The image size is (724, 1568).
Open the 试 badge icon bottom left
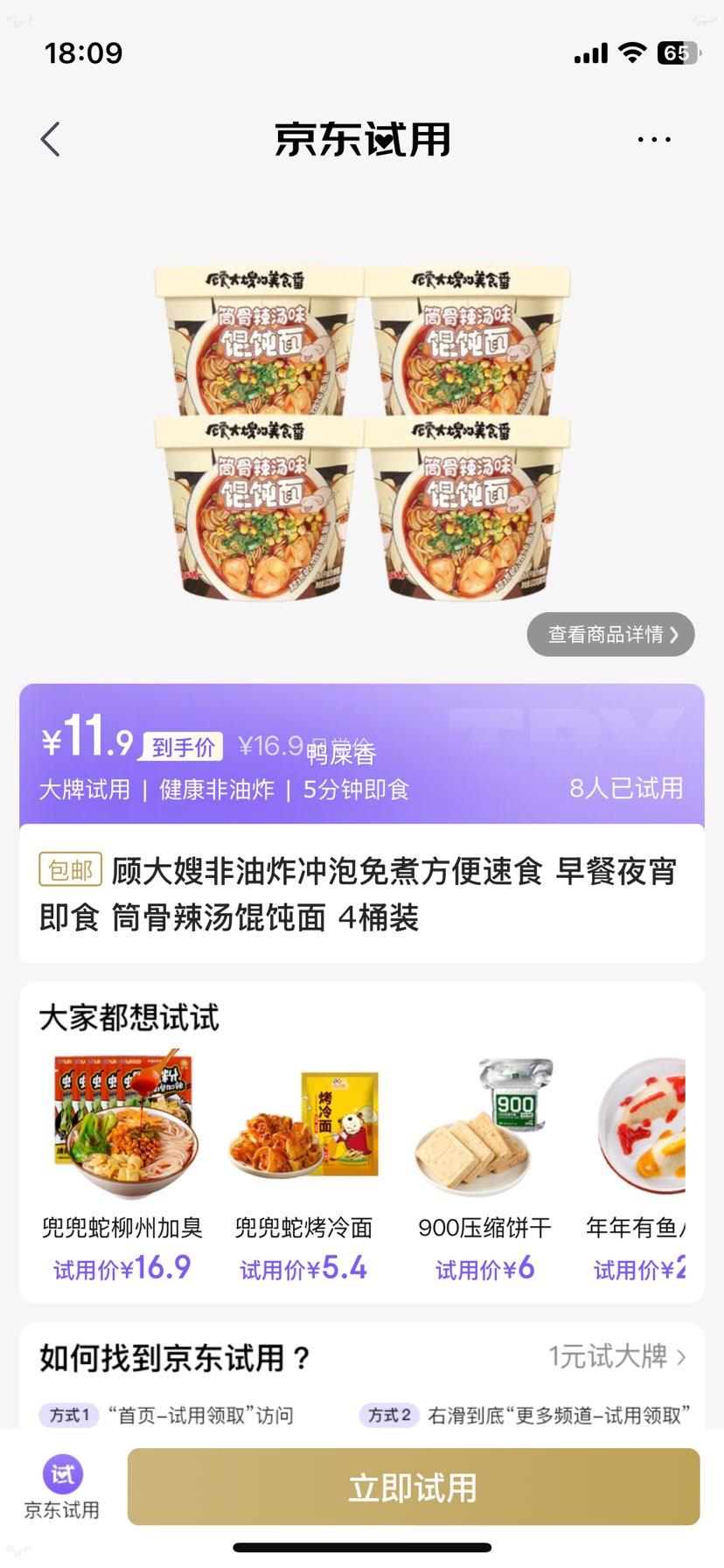tap(59, 1473)
